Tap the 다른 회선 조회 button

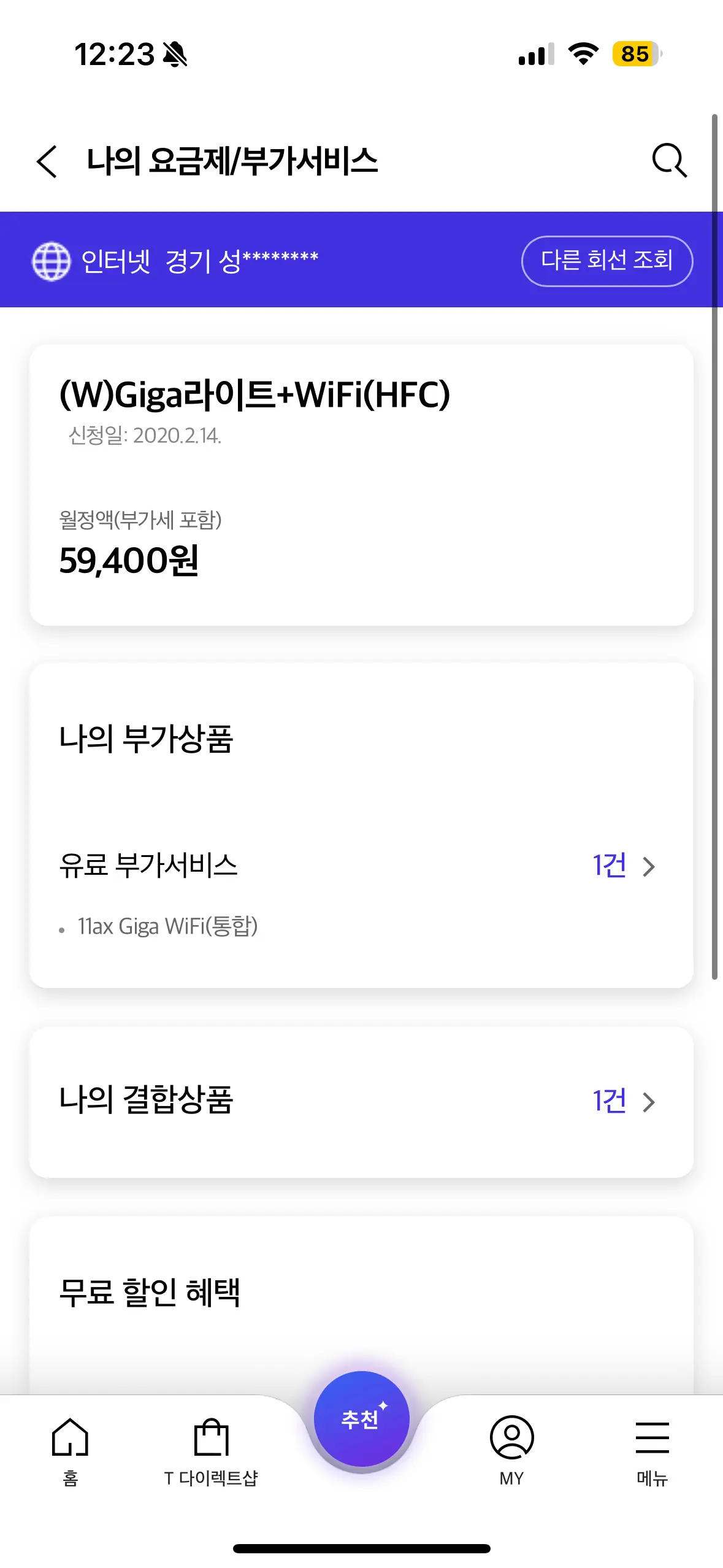606,261
